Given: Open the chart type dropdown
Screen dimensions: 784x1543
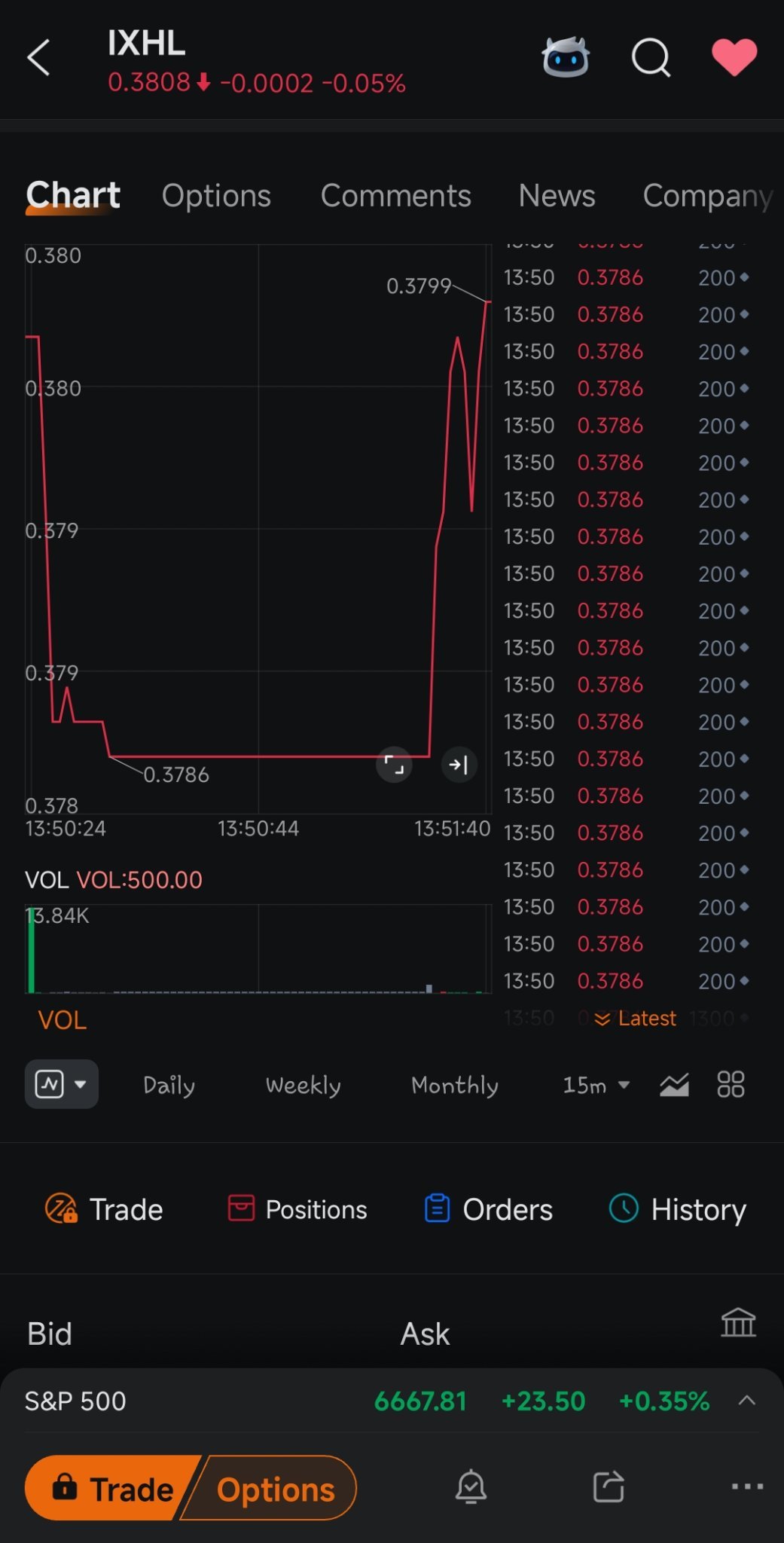Looking at the screenshot, I should pos(62,1084).
